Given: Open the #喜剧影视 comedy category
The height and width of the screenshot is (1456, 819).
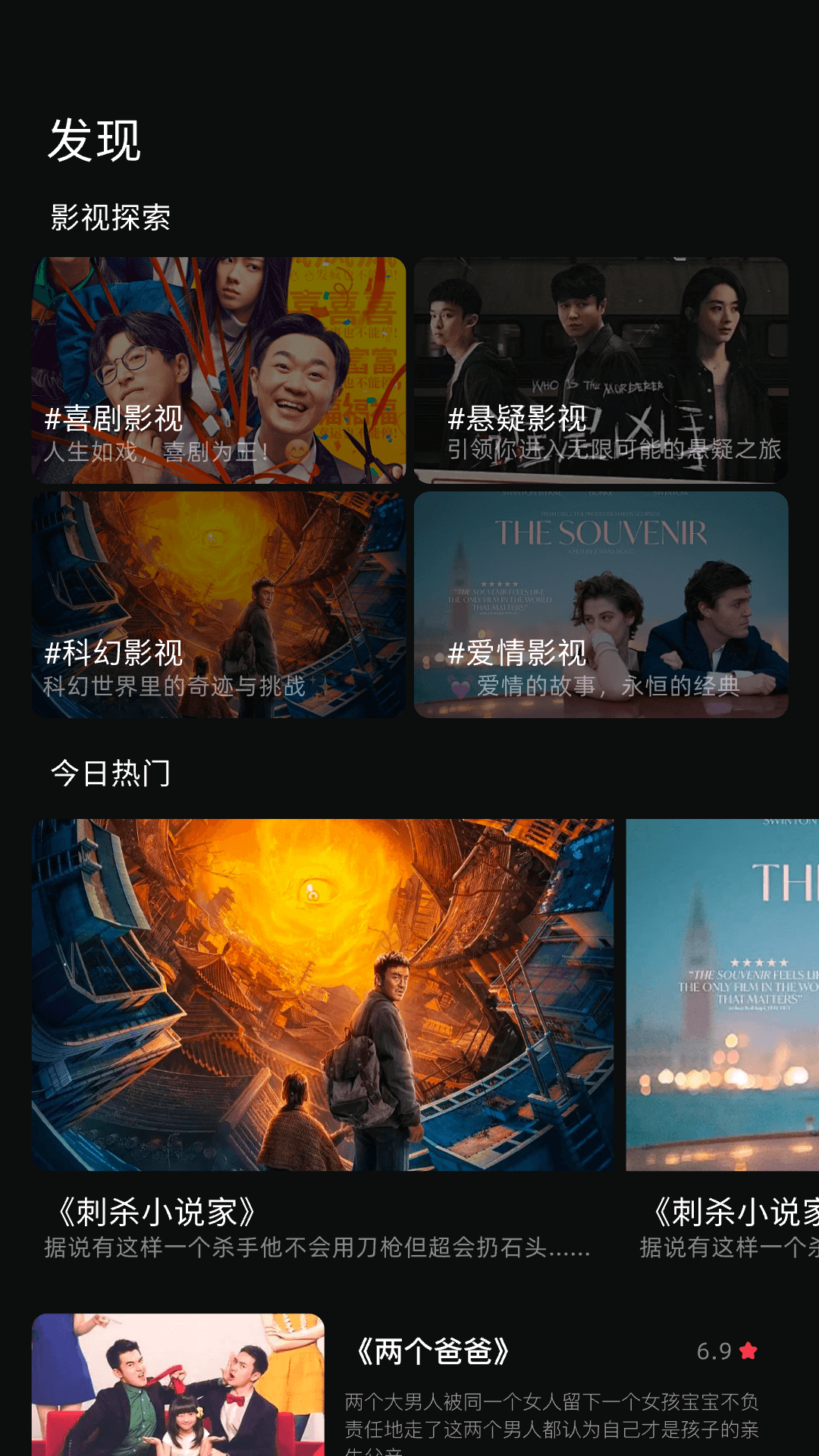Looking at the screenshot, I should [x=218, y=370].
